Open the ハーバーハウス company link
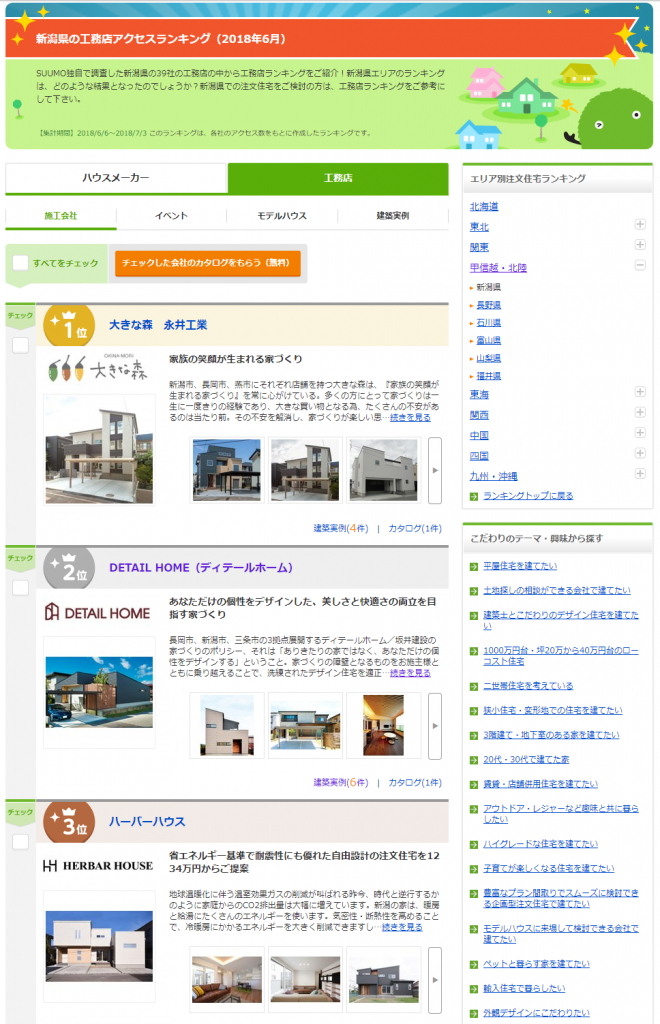 (x=147, y=821)
